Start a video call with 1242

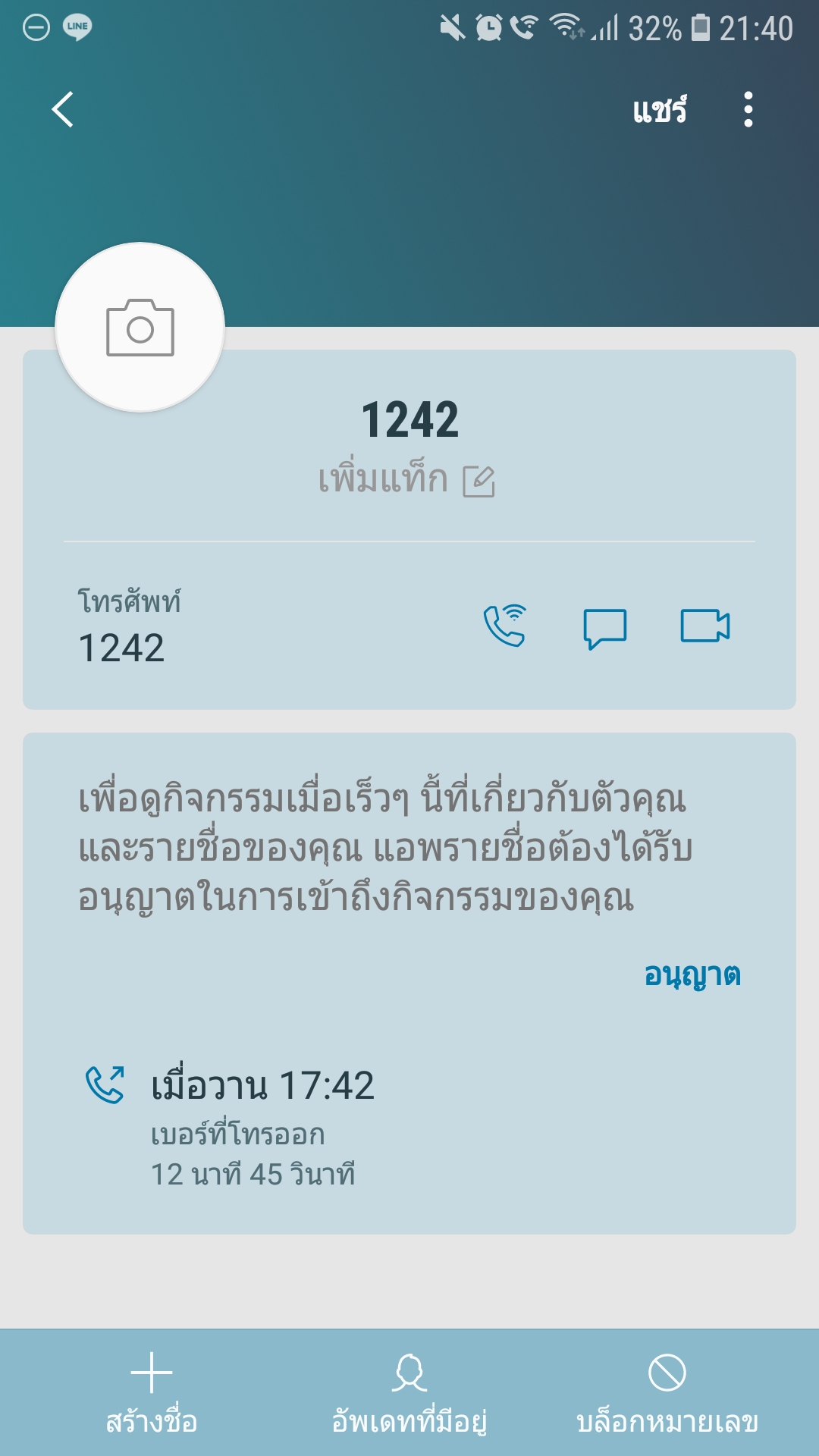click(x=705, y=626)
